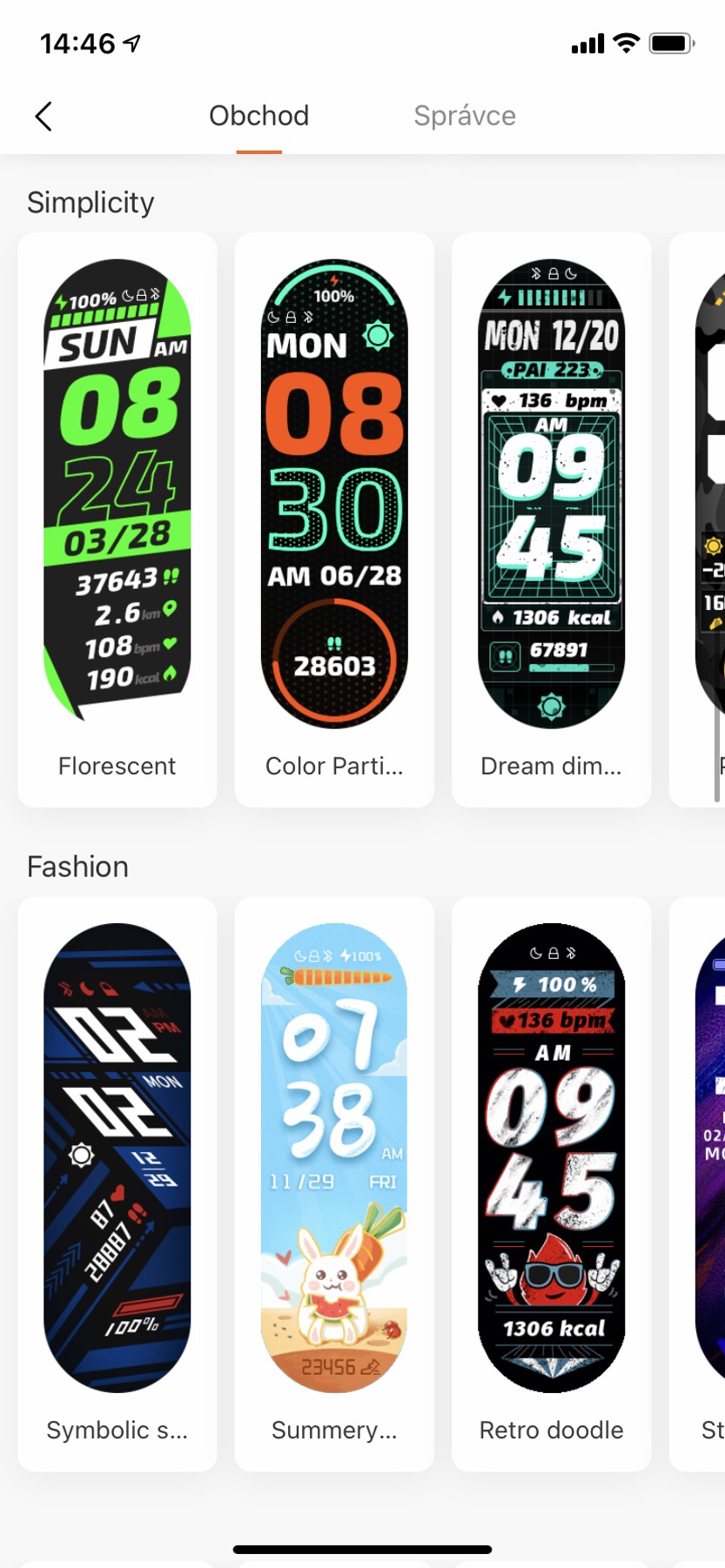
Task: View the Dream dim... watch face
Action: pyautogui.click(x=551, y=519)
